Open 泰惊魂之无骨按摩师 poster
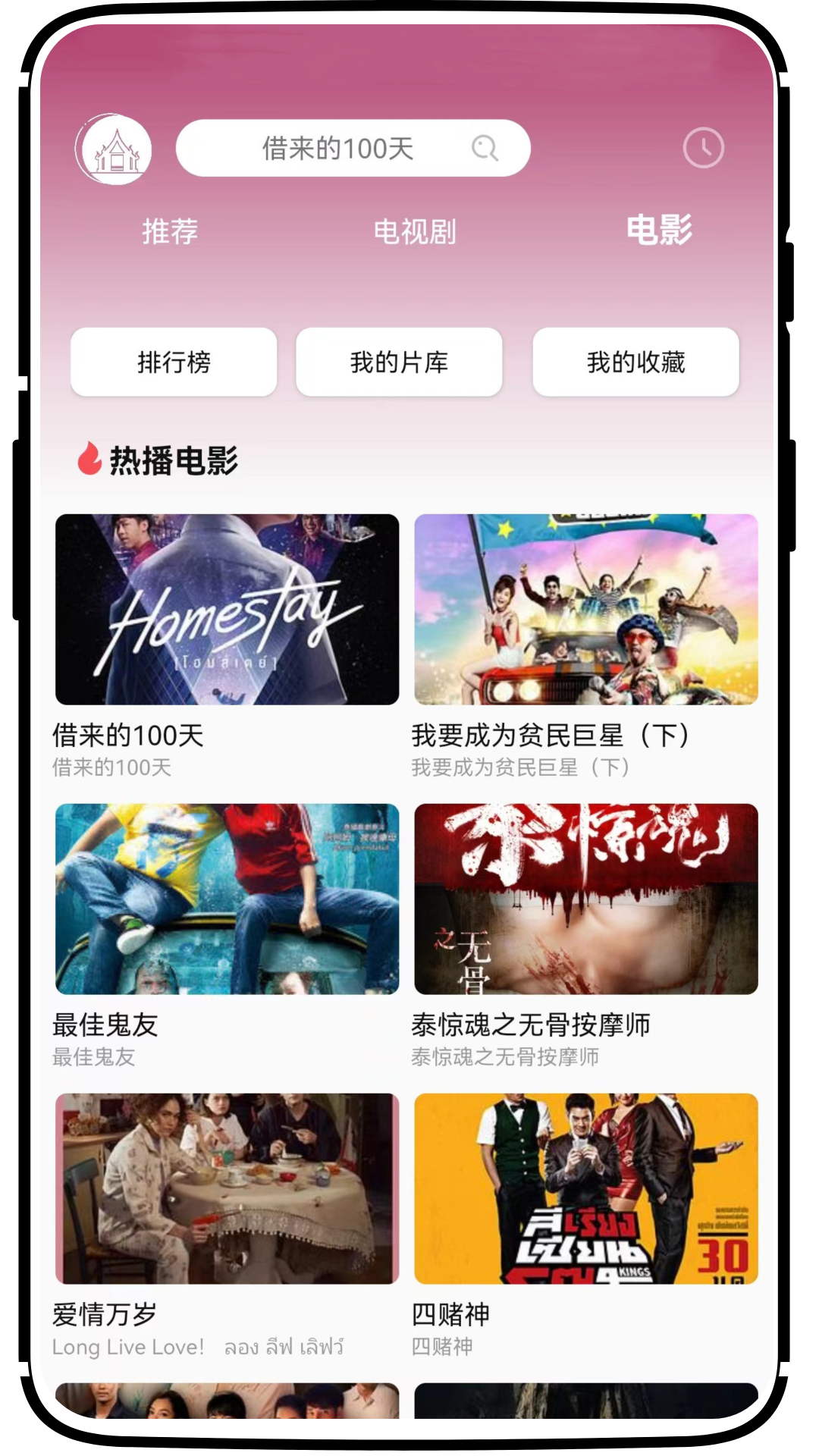This screenshot has width=819, height=1456. point(585,899)
